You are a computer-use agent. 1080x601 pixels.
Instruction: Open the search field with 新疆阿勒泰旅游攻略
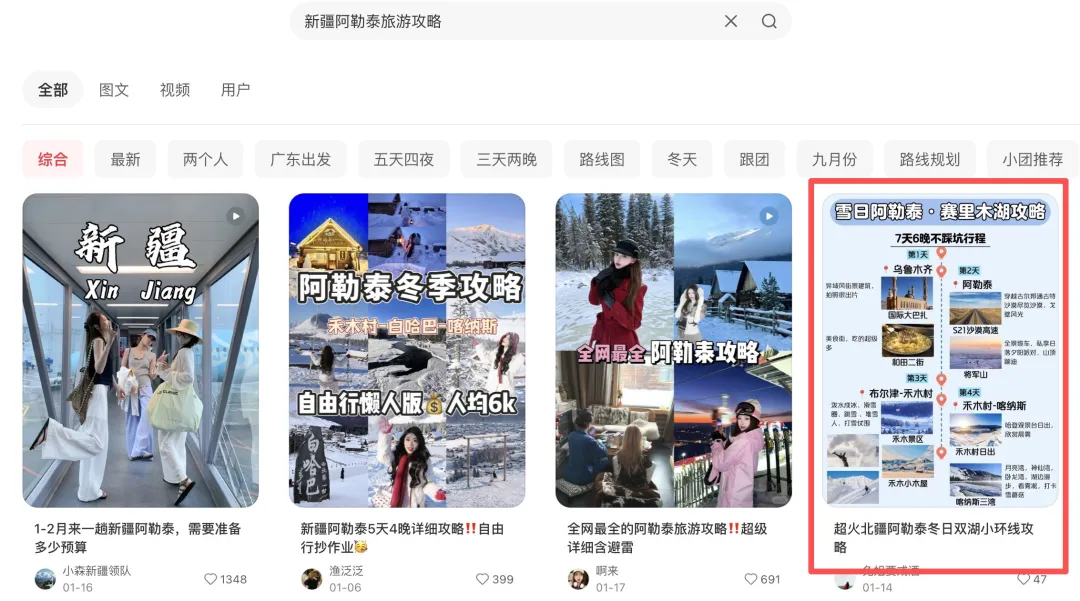pos(500,21)
